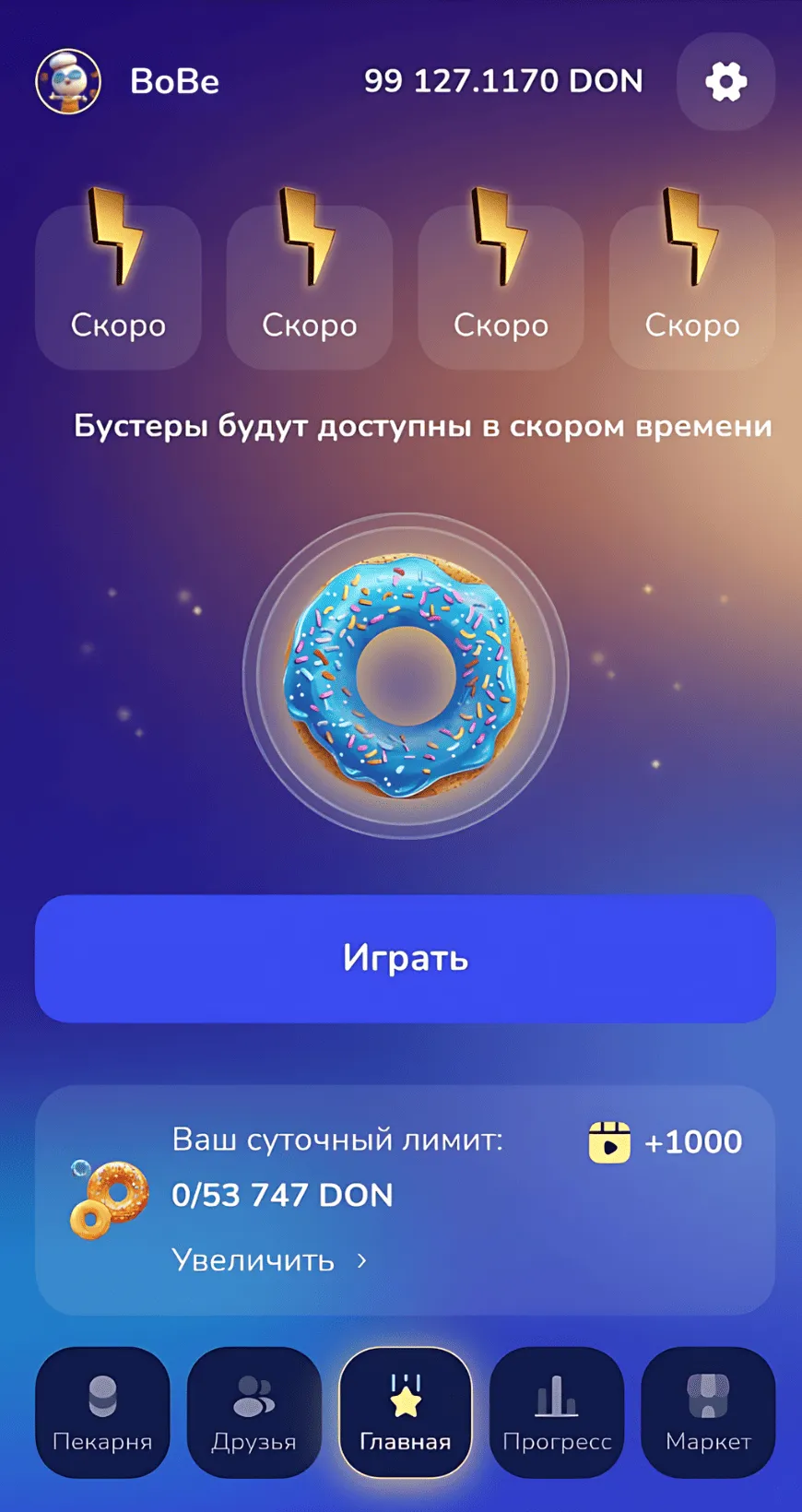The height and width of the screenshot is (1512, 802).
Task: Open settings with the gear icon
Action: click(x=725, y=82)
